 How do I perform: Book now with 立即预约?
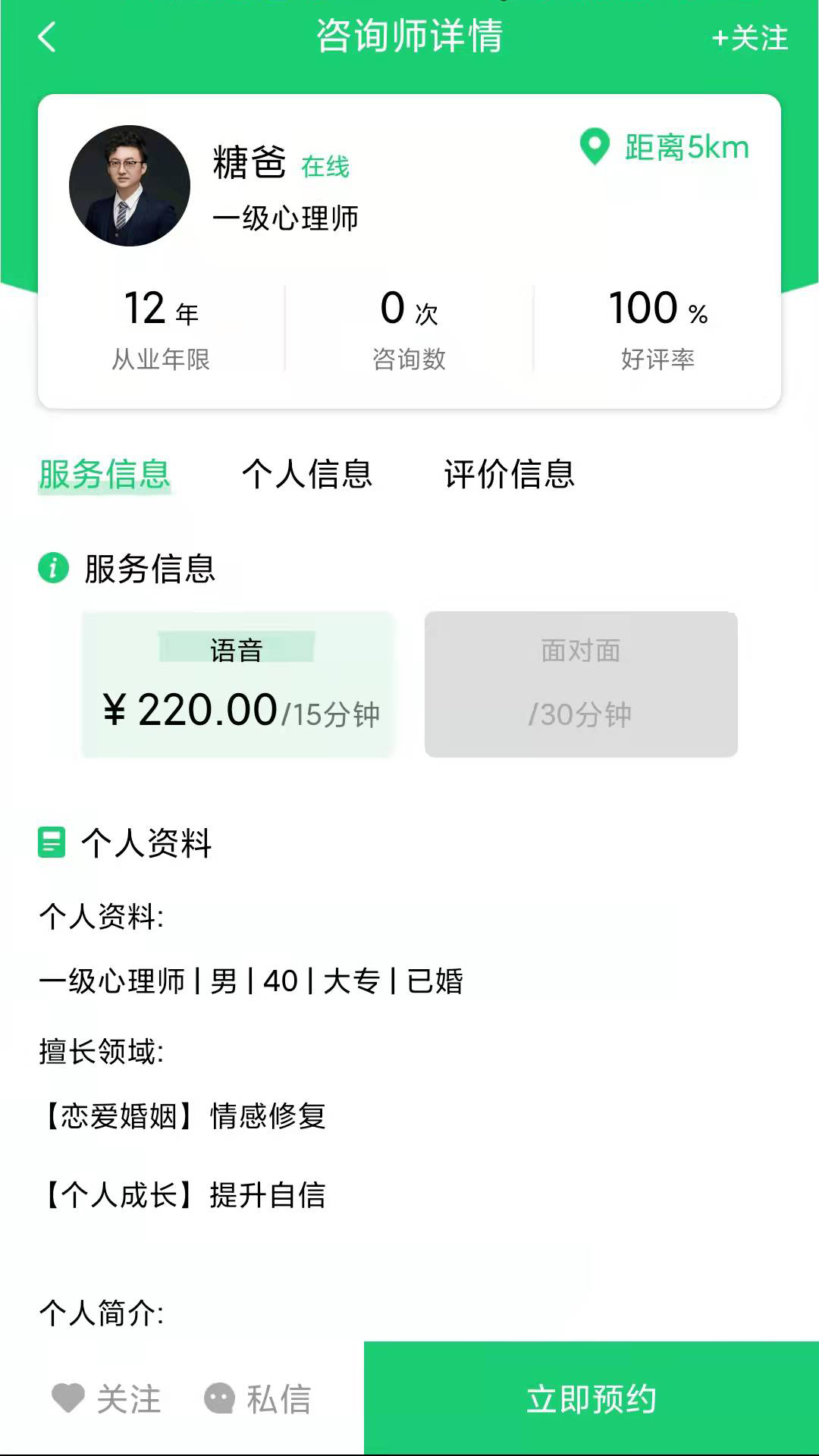[590, 1398]
